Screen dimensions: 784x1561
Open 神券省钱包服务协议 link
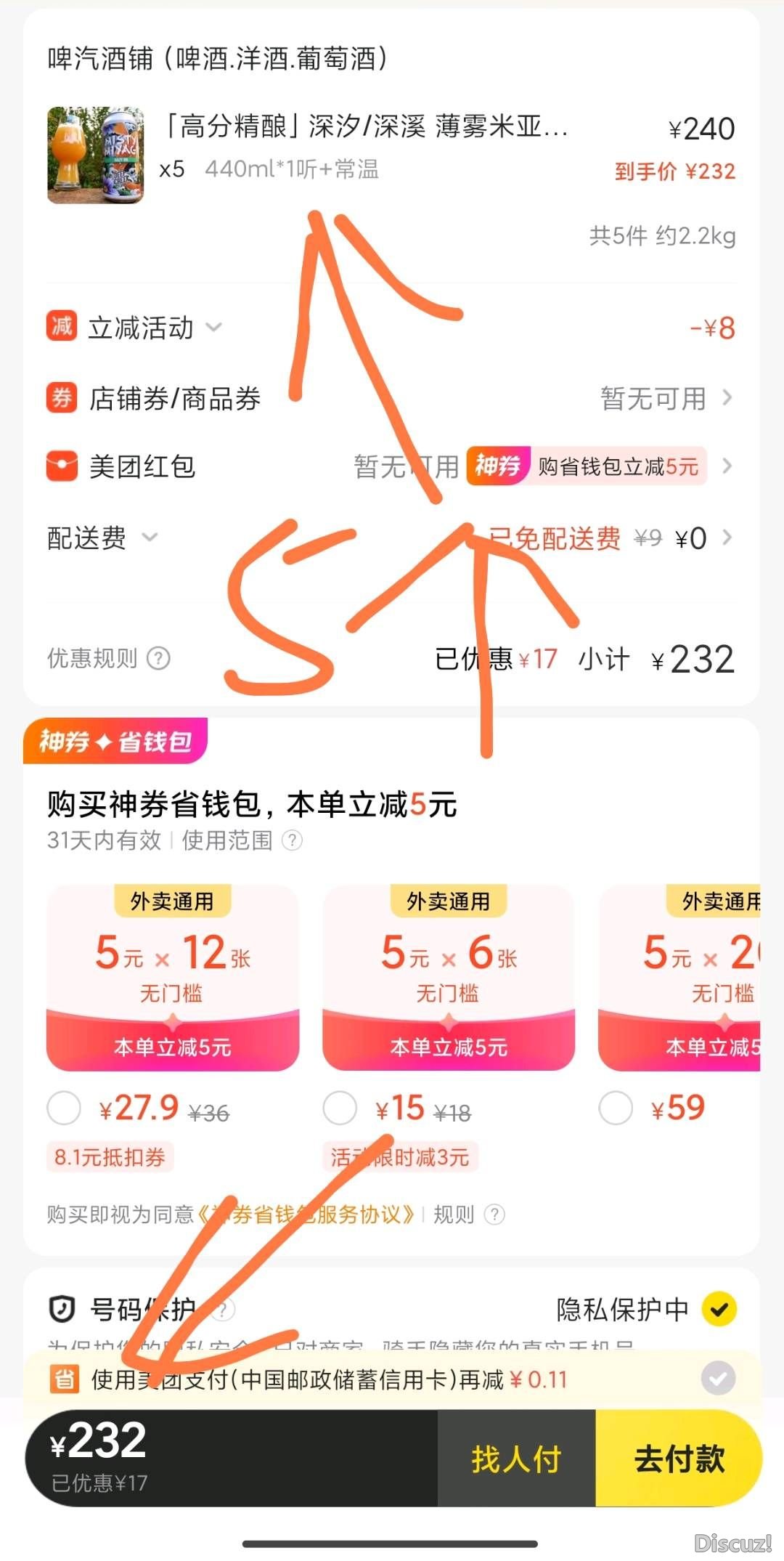point(308,1215)
